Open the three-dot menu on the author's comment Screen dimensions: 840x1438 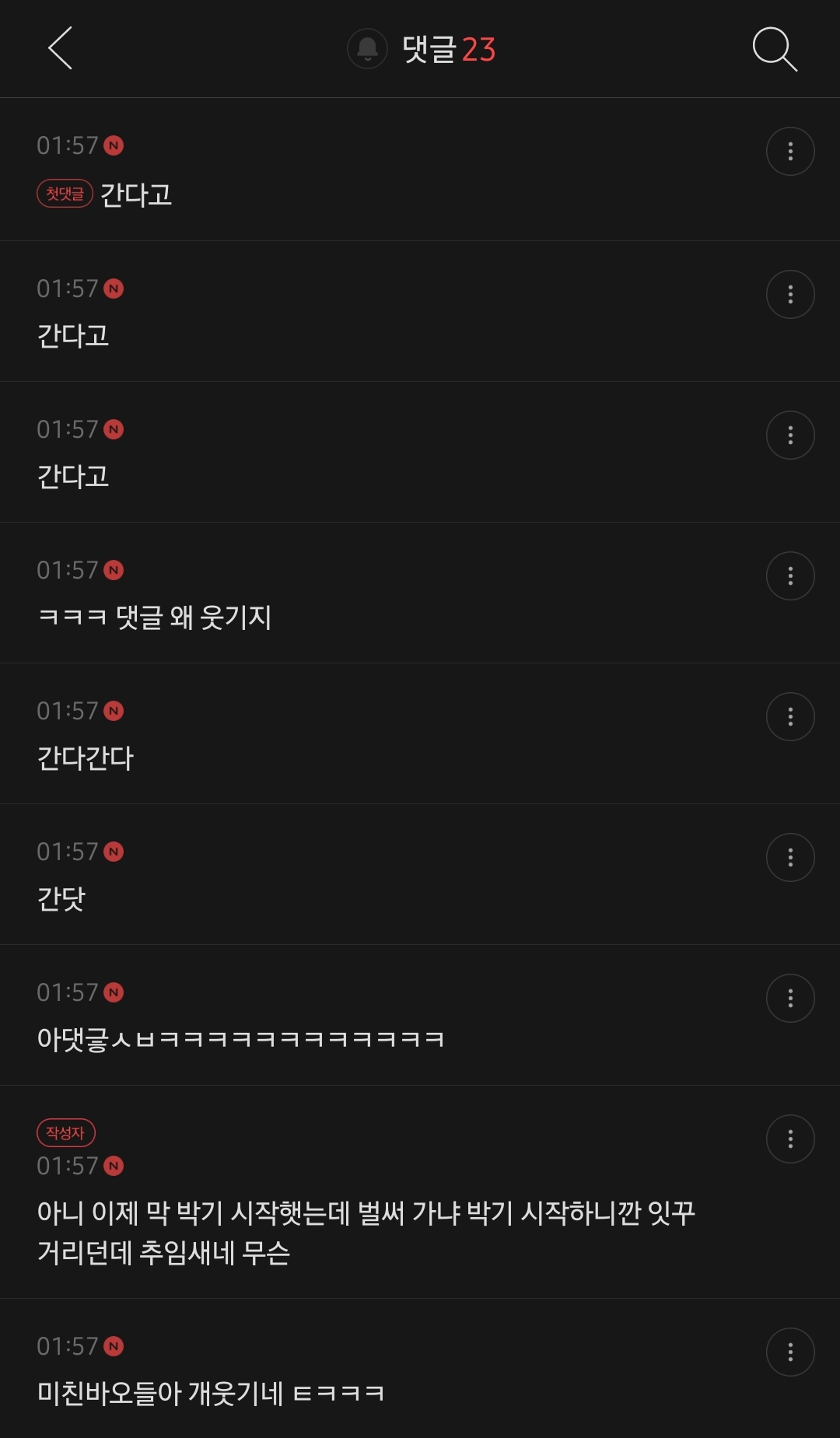point(790,1139)
